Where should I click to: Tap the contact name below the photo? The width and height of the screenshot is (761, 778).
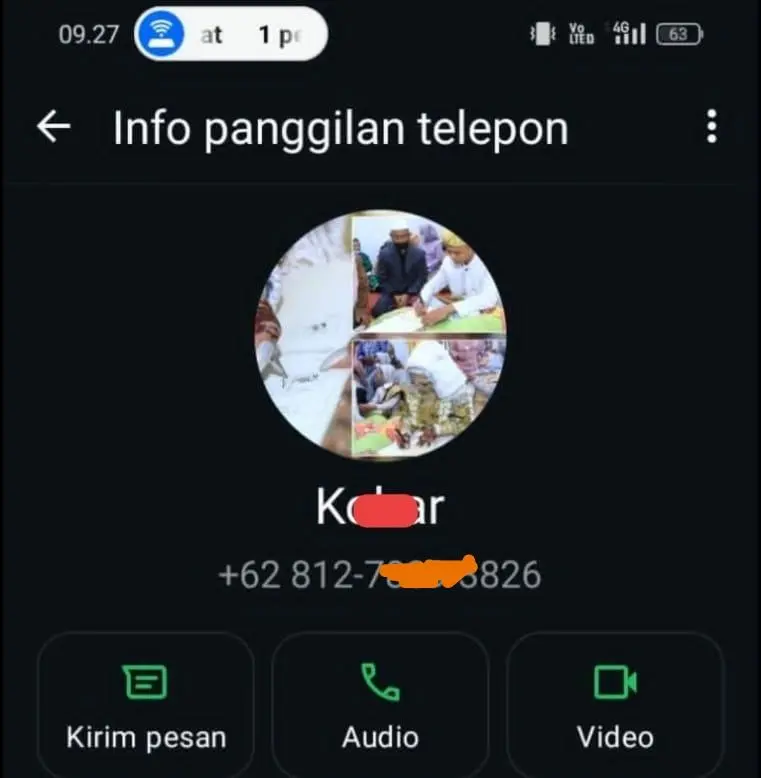pos(380,507)
